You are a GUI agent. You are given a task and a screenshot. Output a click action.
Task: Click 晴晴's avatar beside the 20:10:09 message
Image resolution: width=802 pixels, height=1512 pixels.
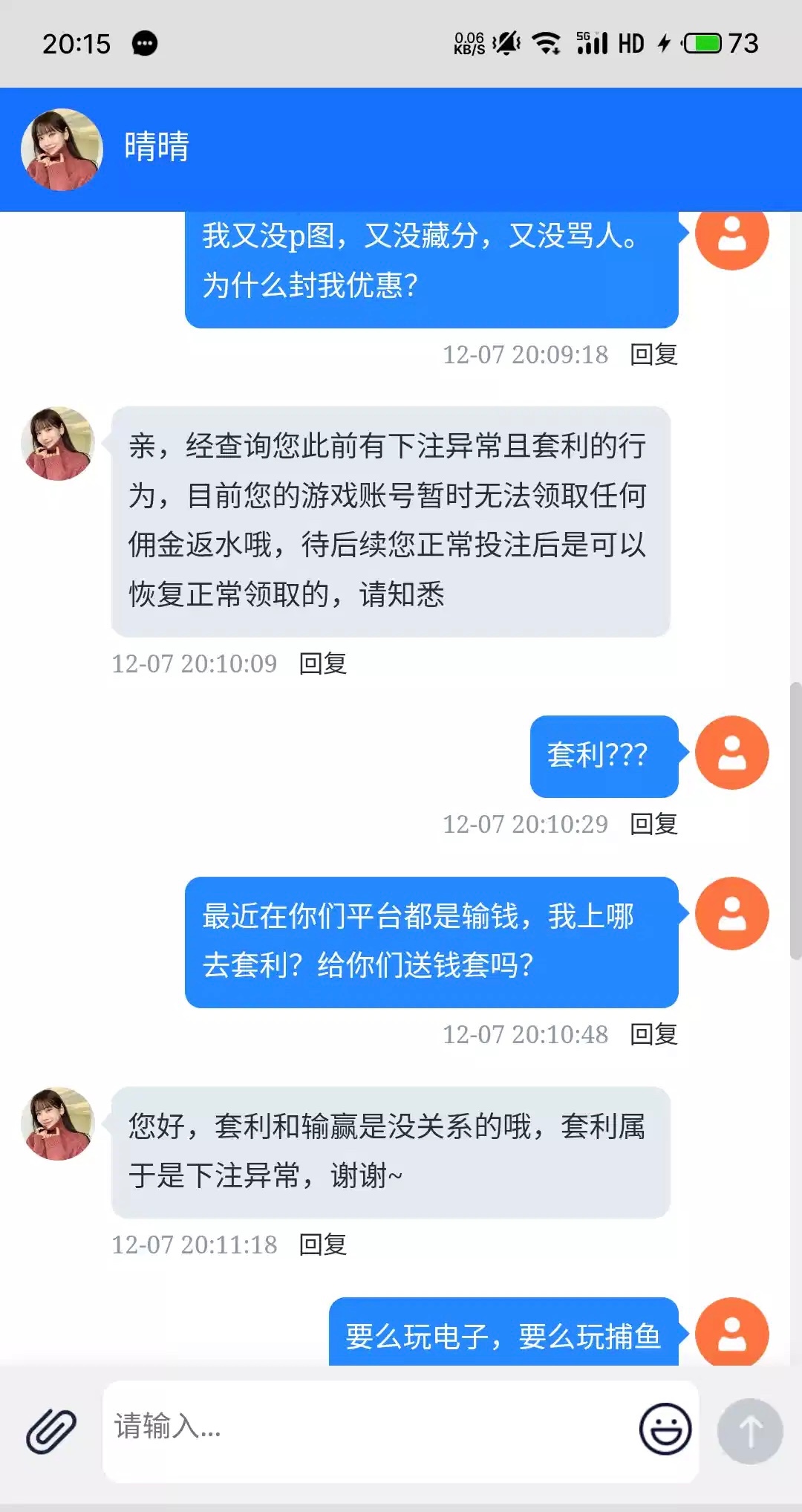(56, 444)
